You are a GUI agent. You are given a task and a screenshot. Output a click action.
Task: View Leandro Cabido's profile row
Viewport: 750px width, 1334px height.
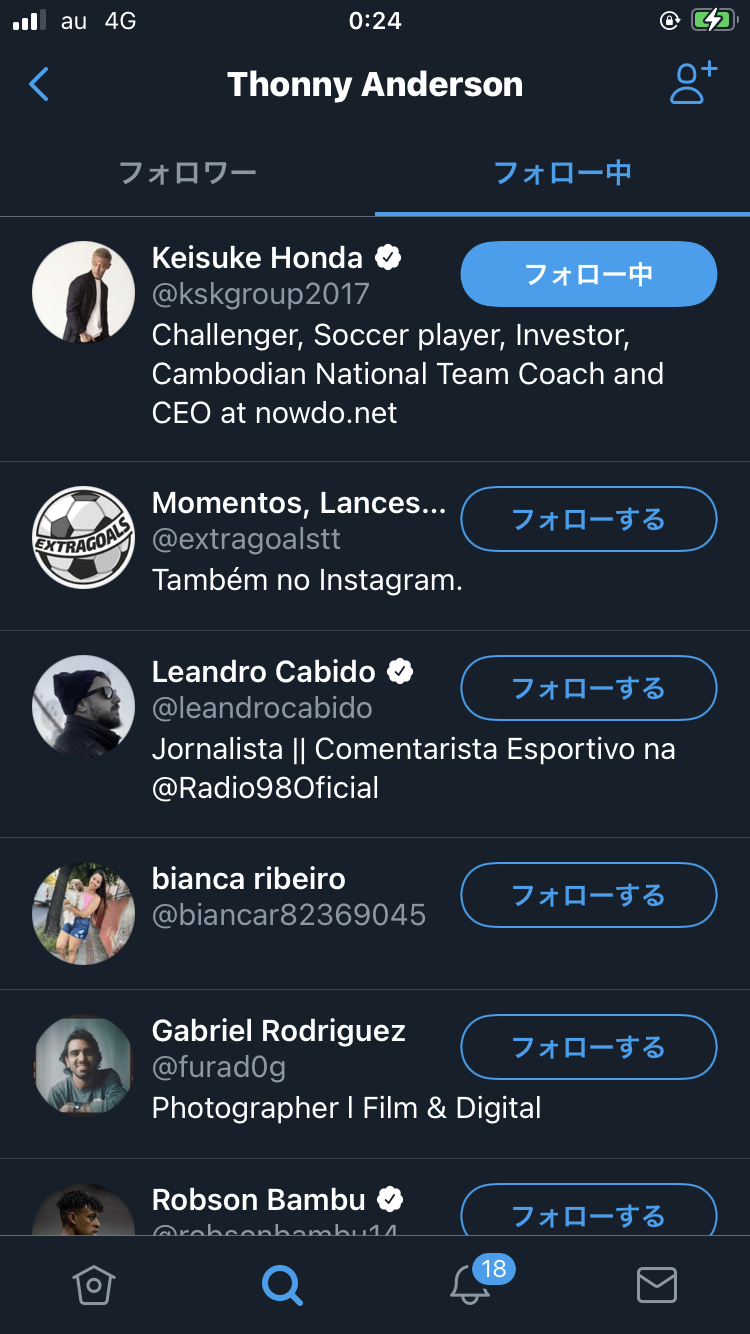point(263,672)
